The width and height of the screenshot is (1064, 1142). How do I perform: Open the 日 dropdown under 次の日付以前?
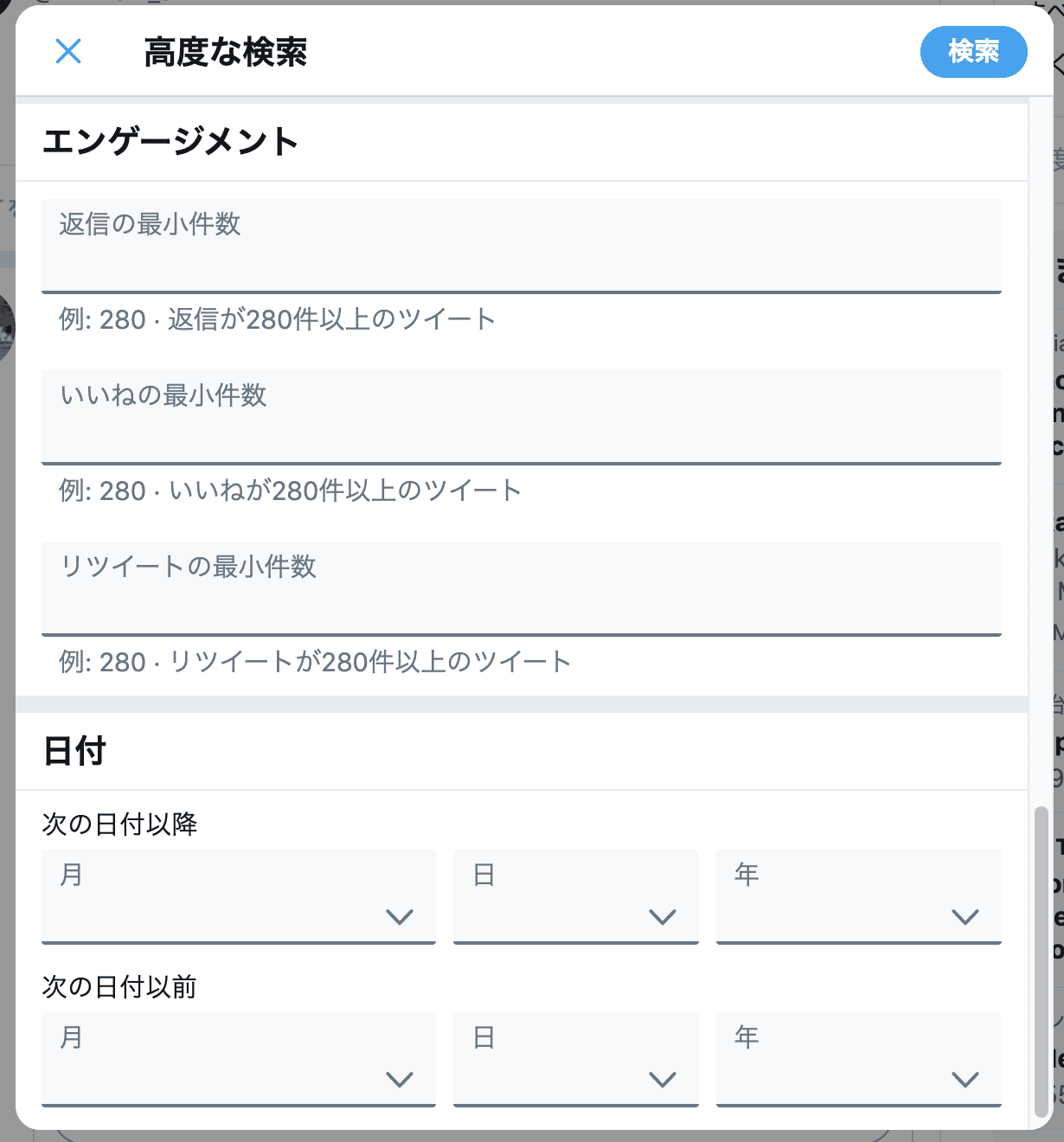coord(575,1059)
